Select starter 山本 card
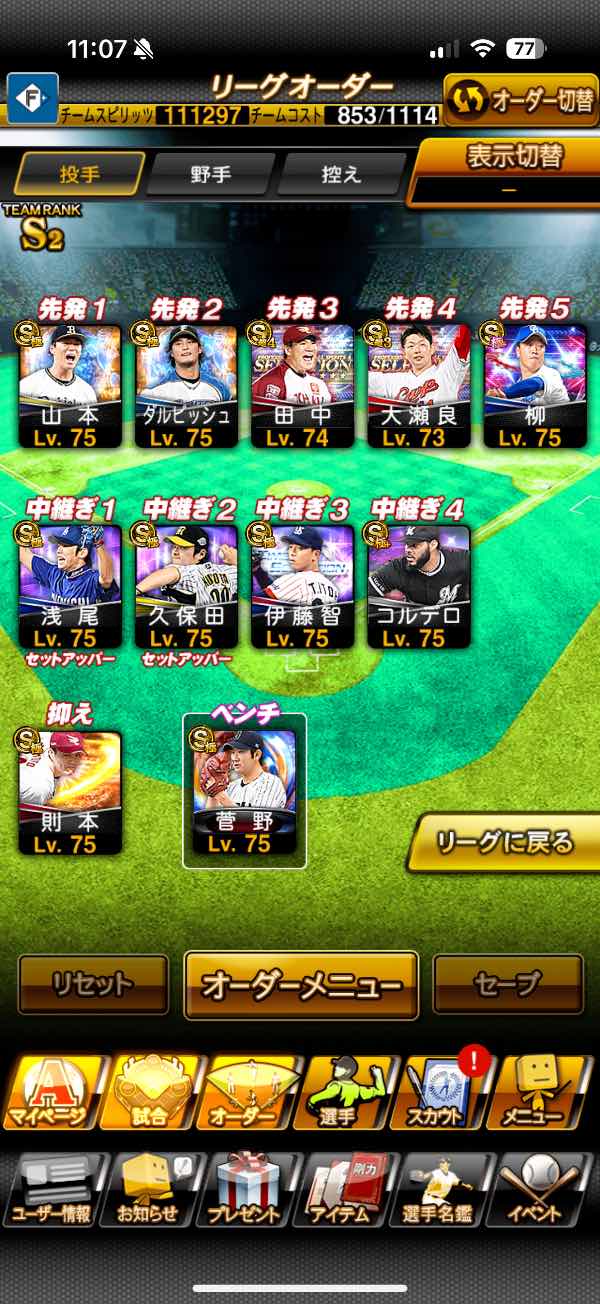The height and width of the screenshot is (1304, 600). [x=71, y=385]
